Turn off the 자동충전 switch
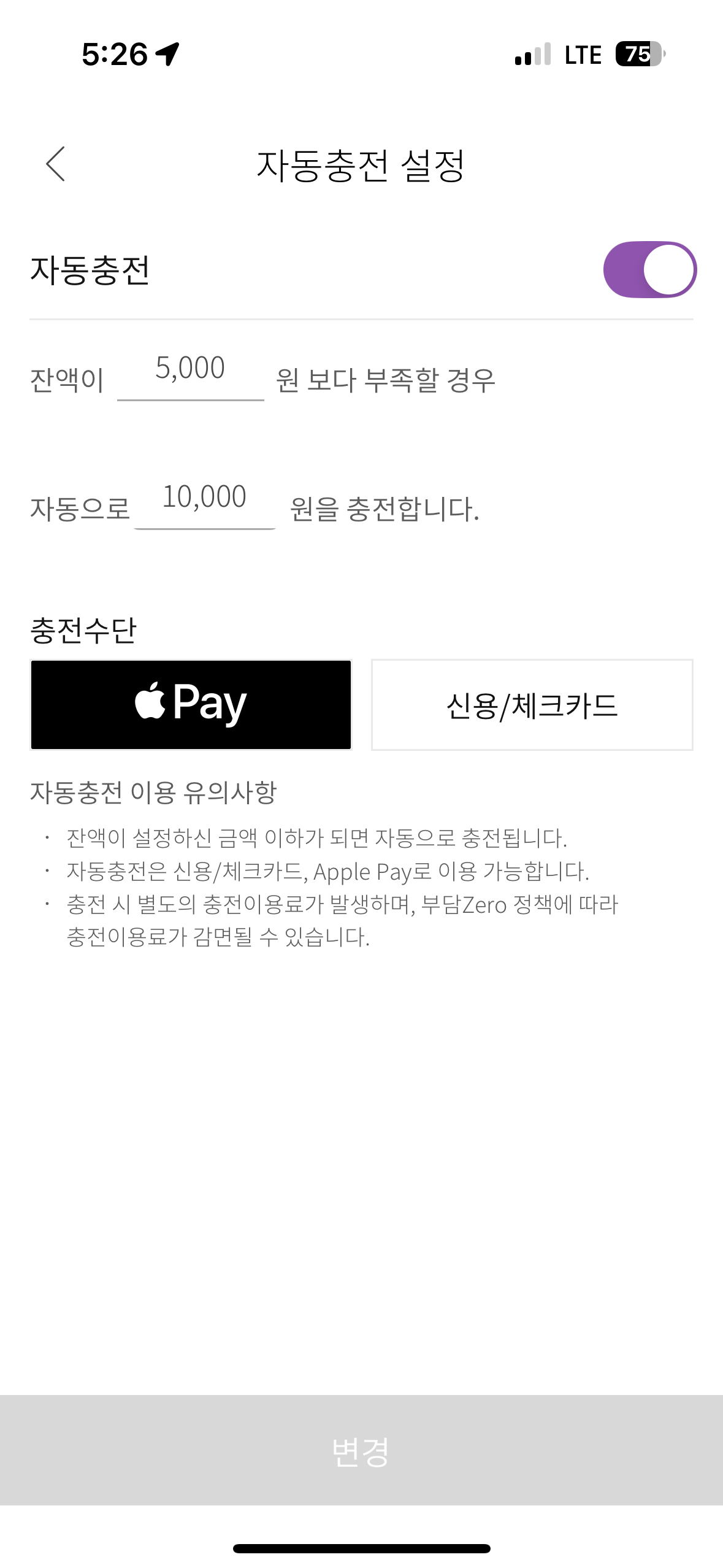 649,270
